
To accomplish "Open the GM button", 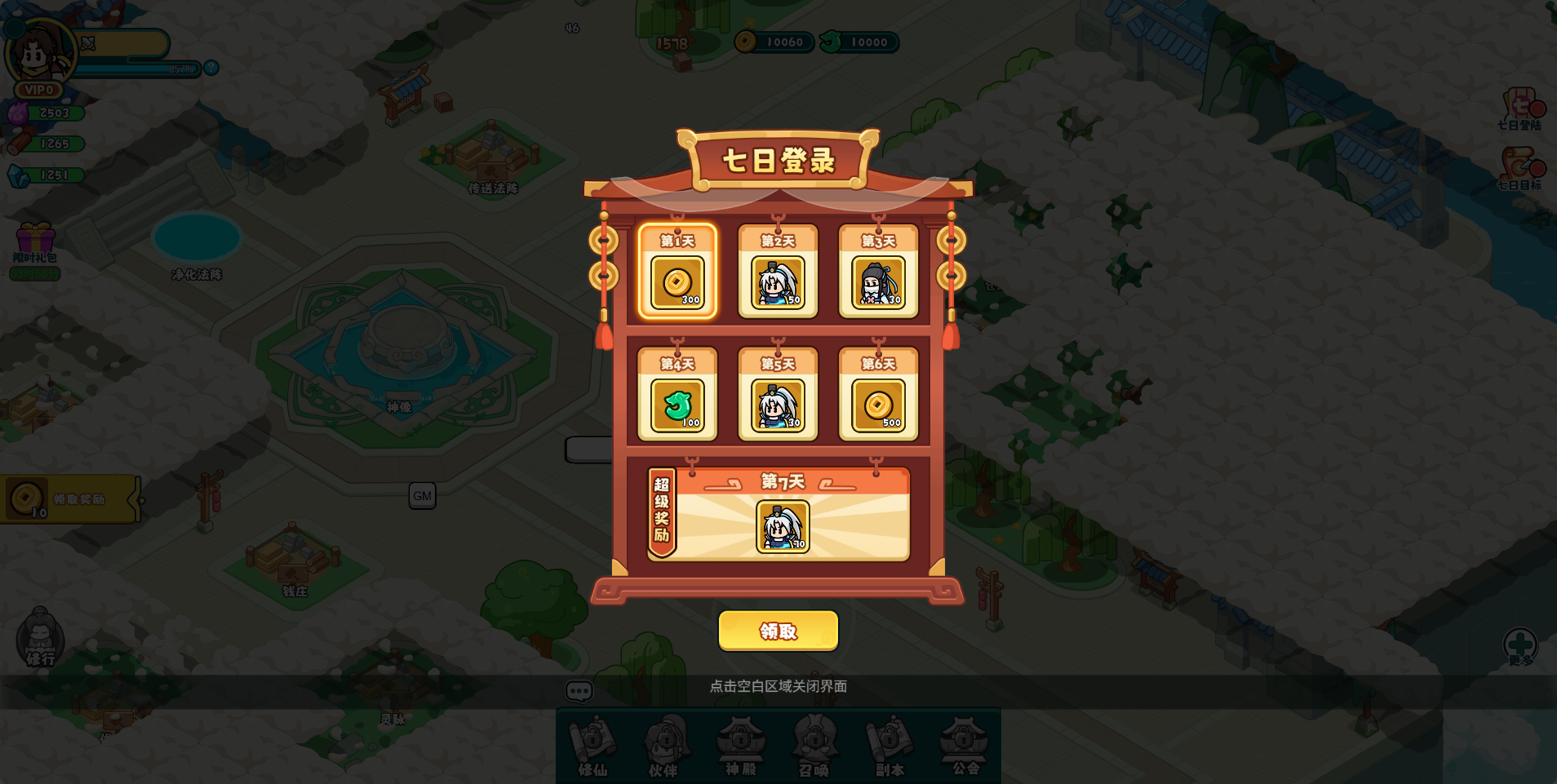I will click(x=422, y=495).
